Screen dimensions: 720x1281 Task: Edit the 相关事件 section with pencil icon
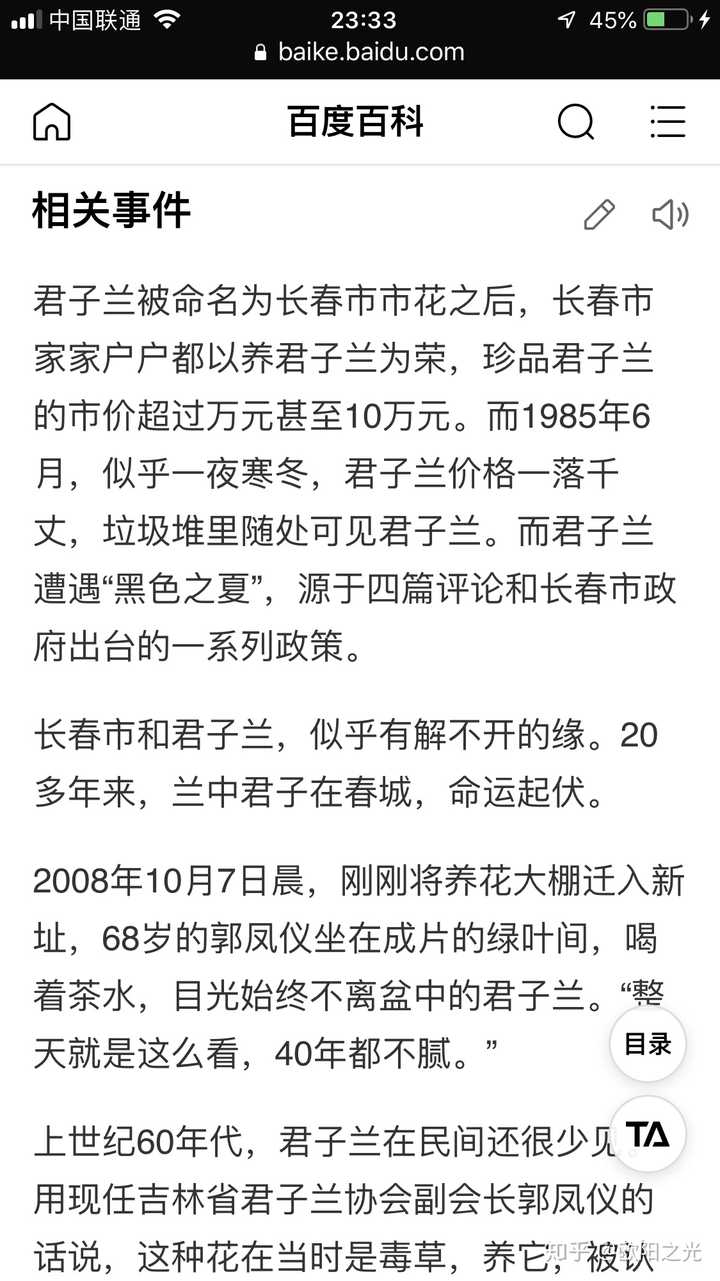[x=599, y=214]
